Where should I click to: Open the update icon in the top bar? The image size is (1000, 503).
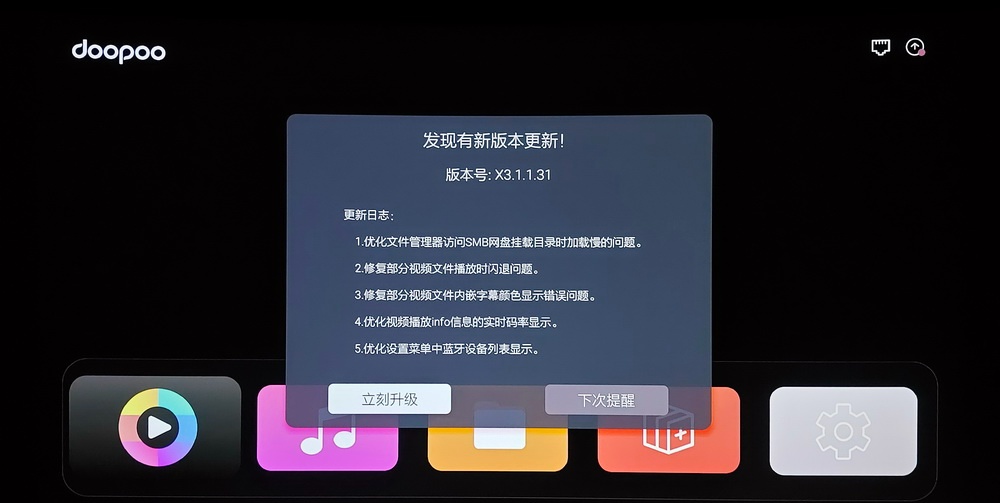[x=915, y=47]
